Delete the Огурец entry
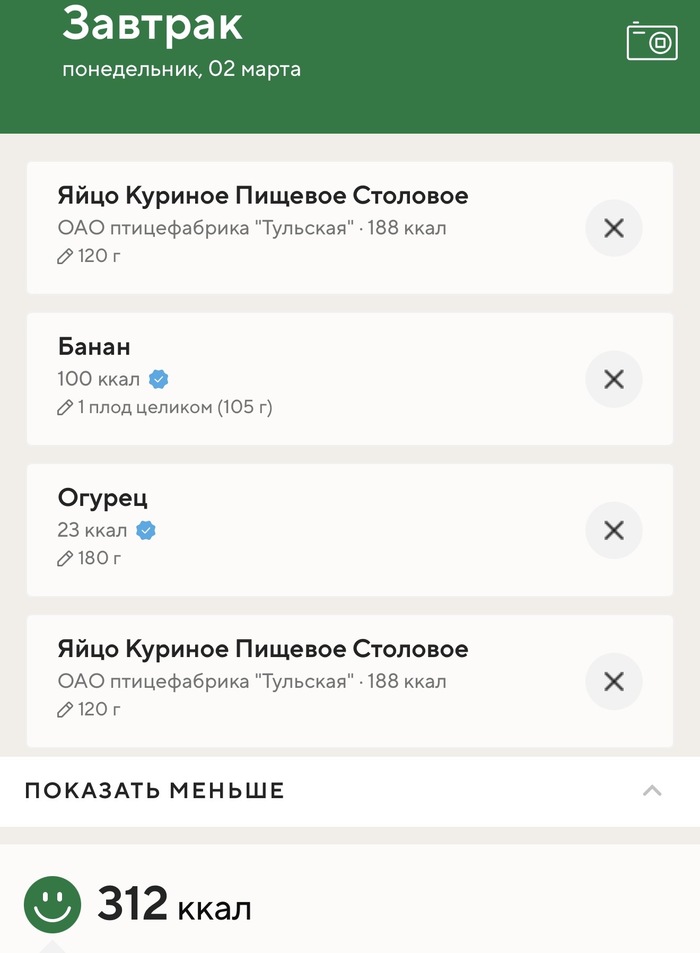The width and height of the screenshot is (700, 953). 613,530
